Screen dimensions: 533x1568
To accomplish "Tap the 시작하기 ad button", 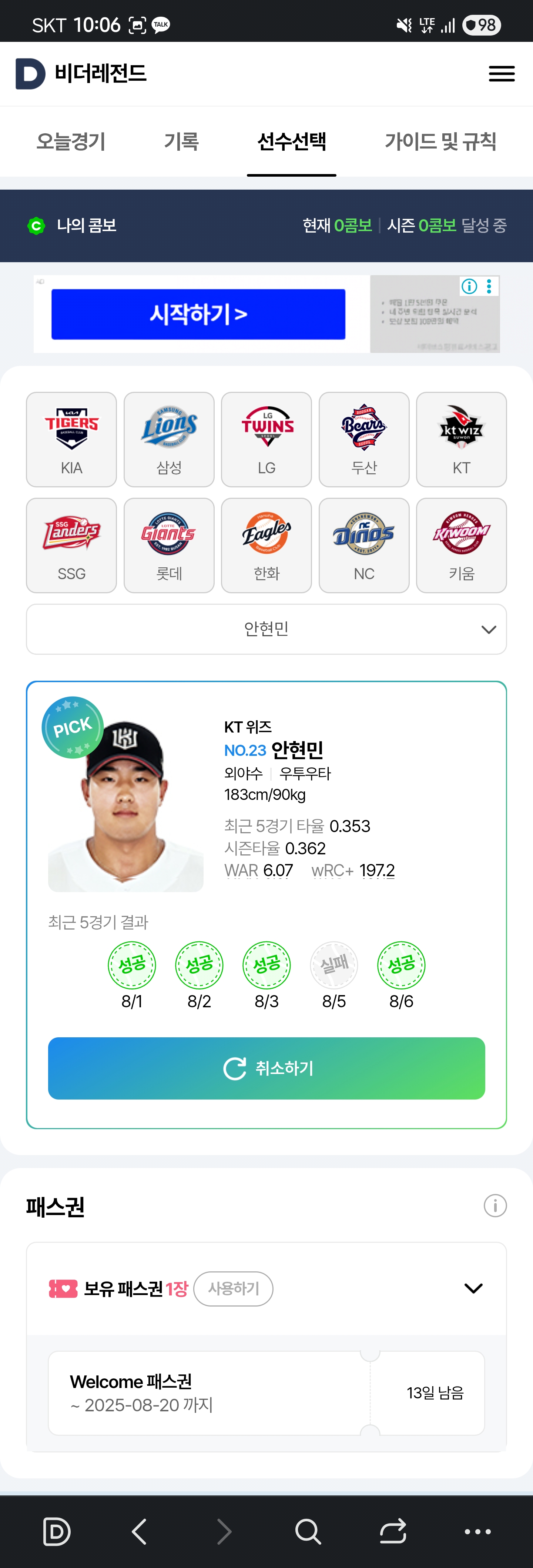I will [x=198, y=314].
